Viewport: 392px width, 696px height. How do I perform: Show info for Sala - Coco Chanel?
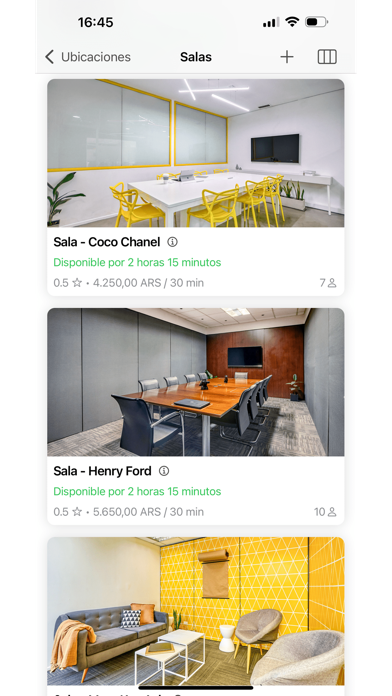(172, 242)
